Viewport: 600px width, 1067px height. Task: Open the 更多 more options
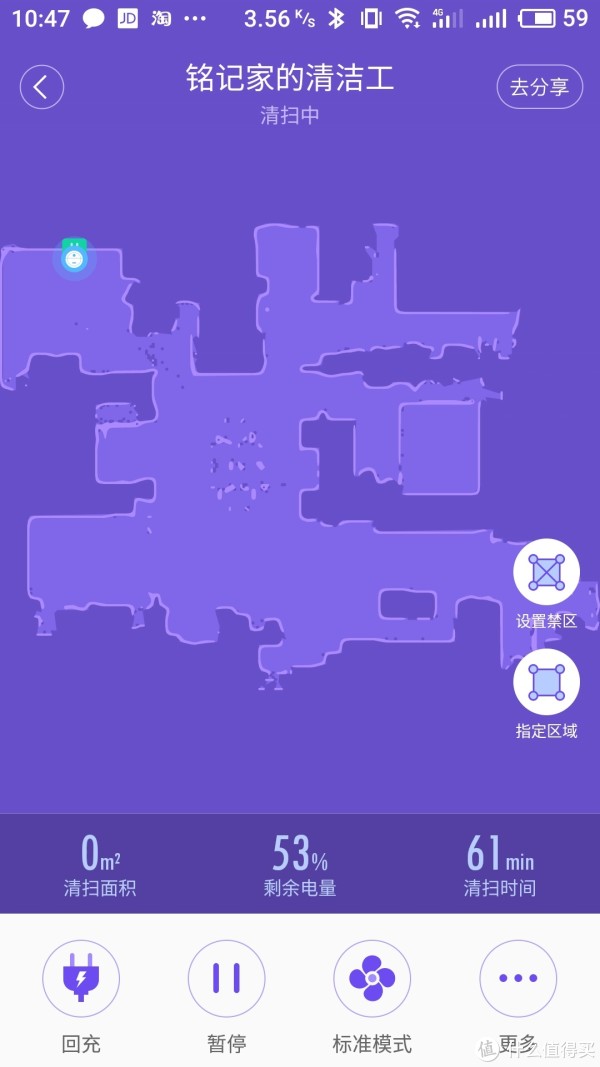coord(518,978)
